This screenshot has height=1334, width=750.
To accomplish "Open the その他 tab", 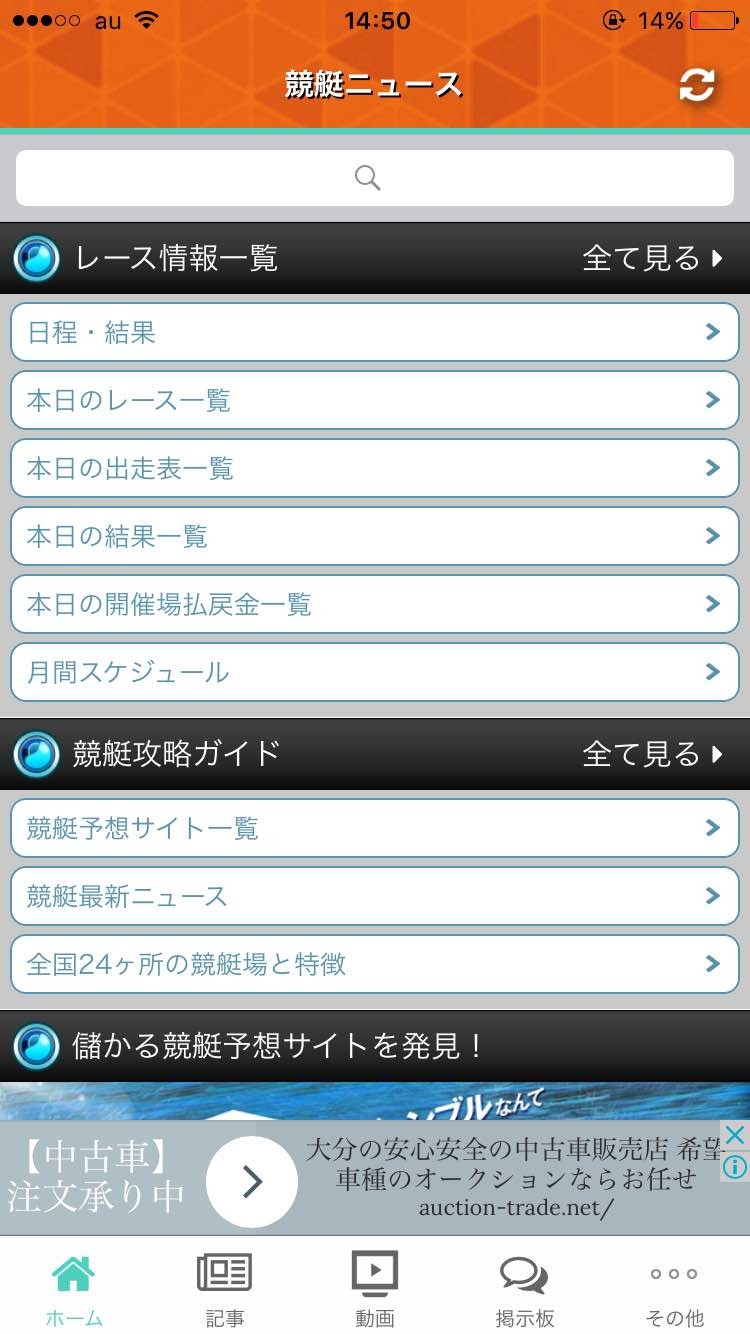I will 675,1288.
